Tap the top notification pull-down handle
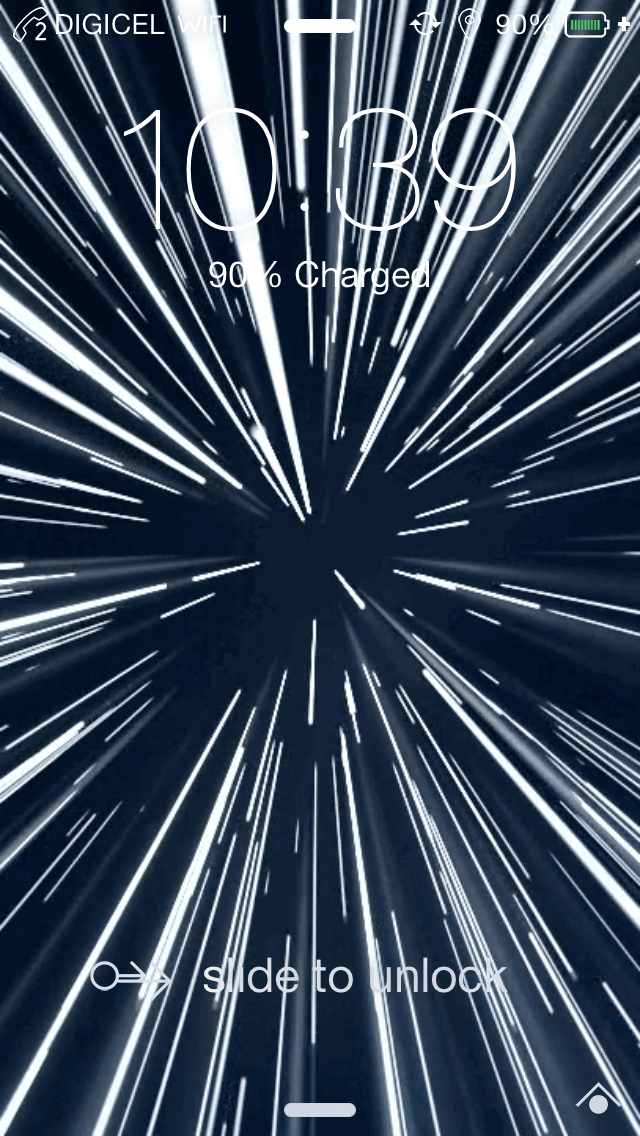 [320, 26]
